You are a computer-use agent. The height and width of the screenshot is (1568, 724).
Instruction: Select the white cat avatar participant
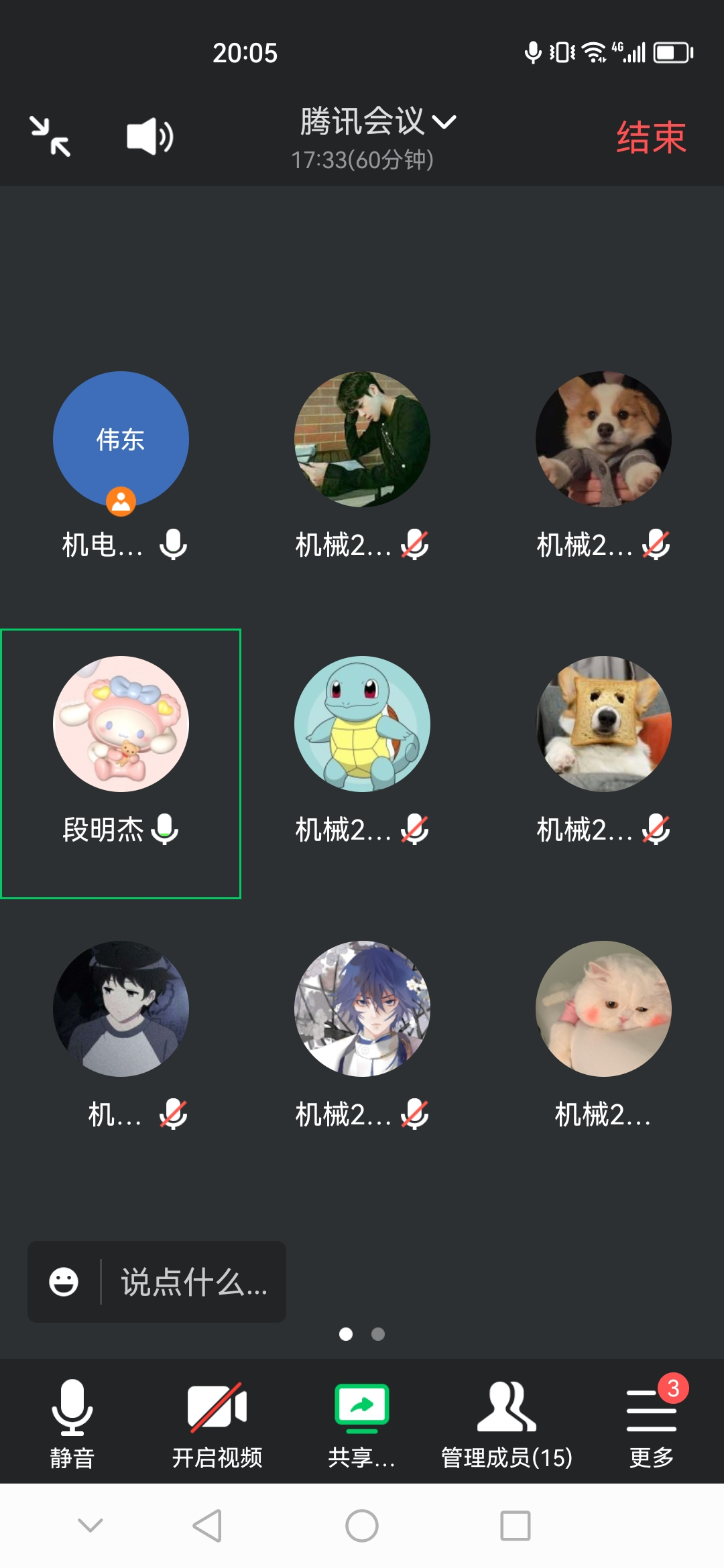[603, 1009]
